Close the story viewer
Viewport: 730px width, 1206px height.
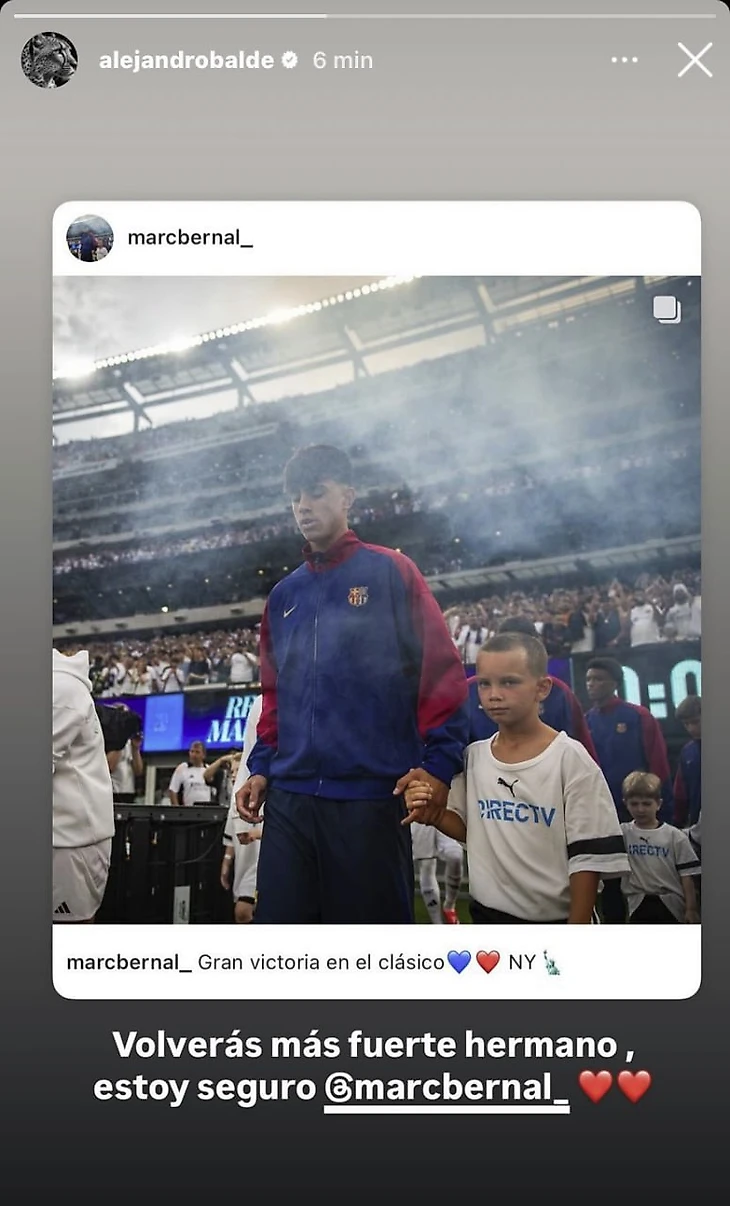click(694, 60)
